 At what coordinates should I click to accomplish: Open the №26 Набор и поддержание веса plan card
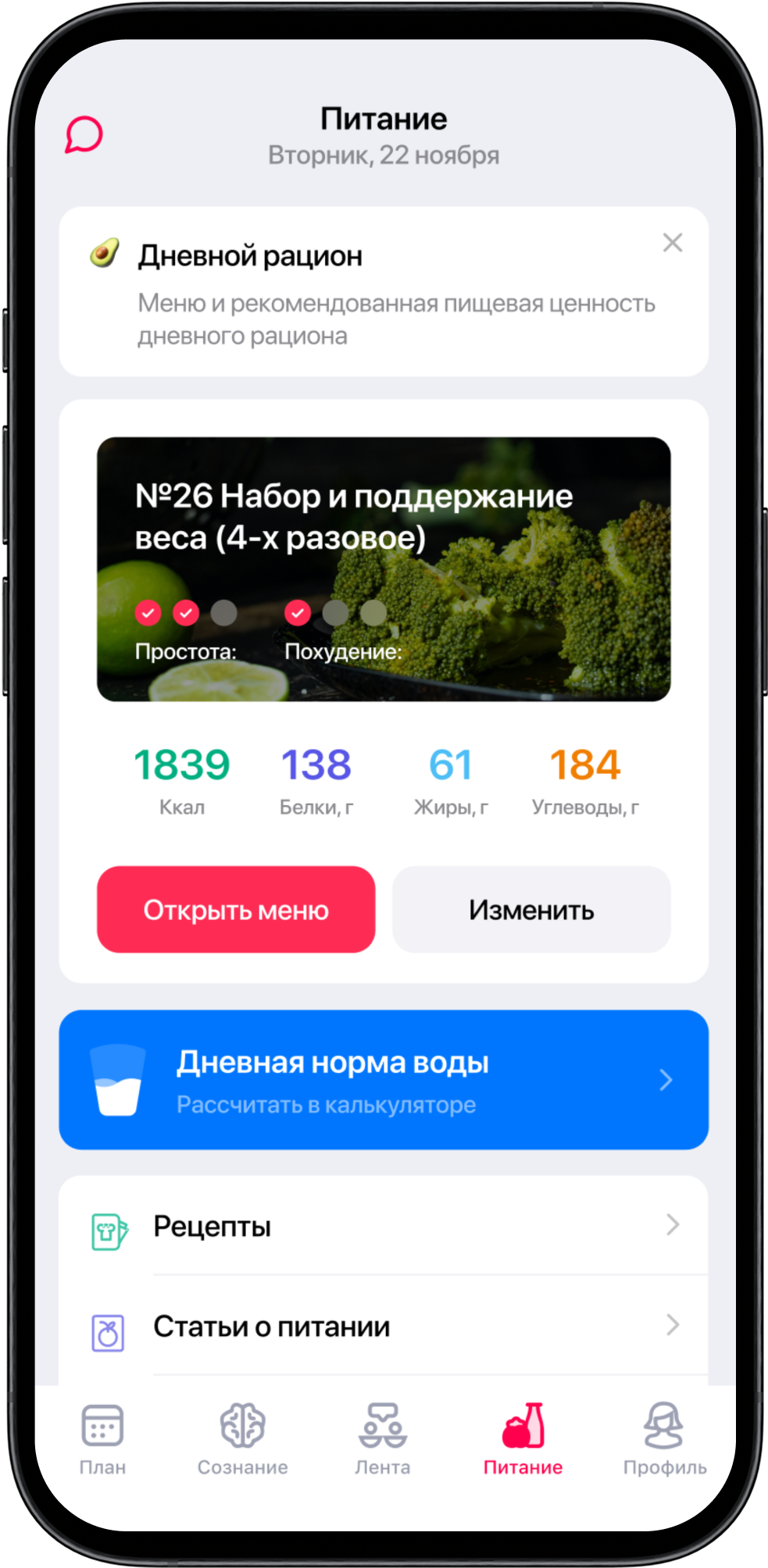(x=383, y=568)
